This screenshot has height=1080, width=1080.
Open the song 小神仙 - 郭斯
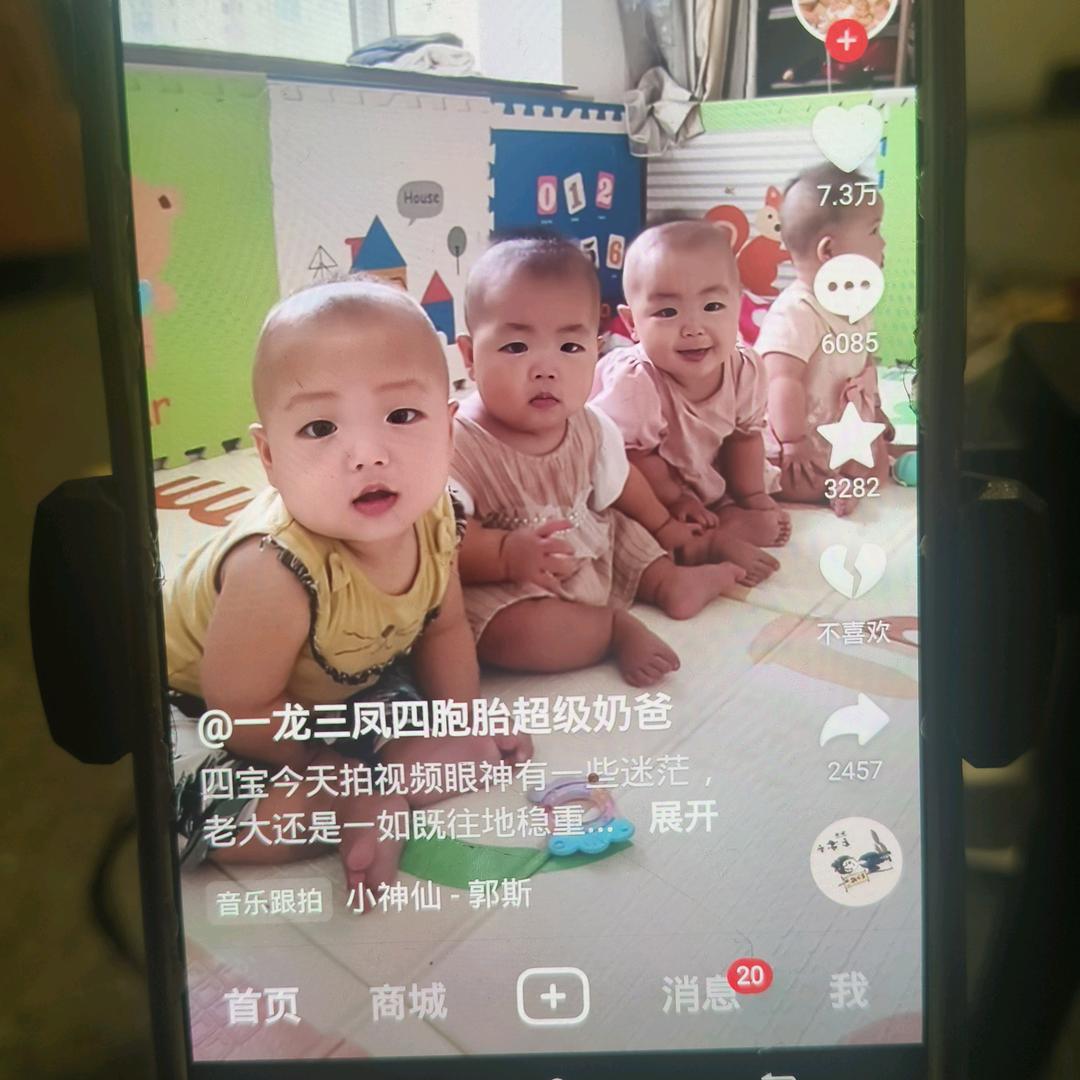click(439, 896)
